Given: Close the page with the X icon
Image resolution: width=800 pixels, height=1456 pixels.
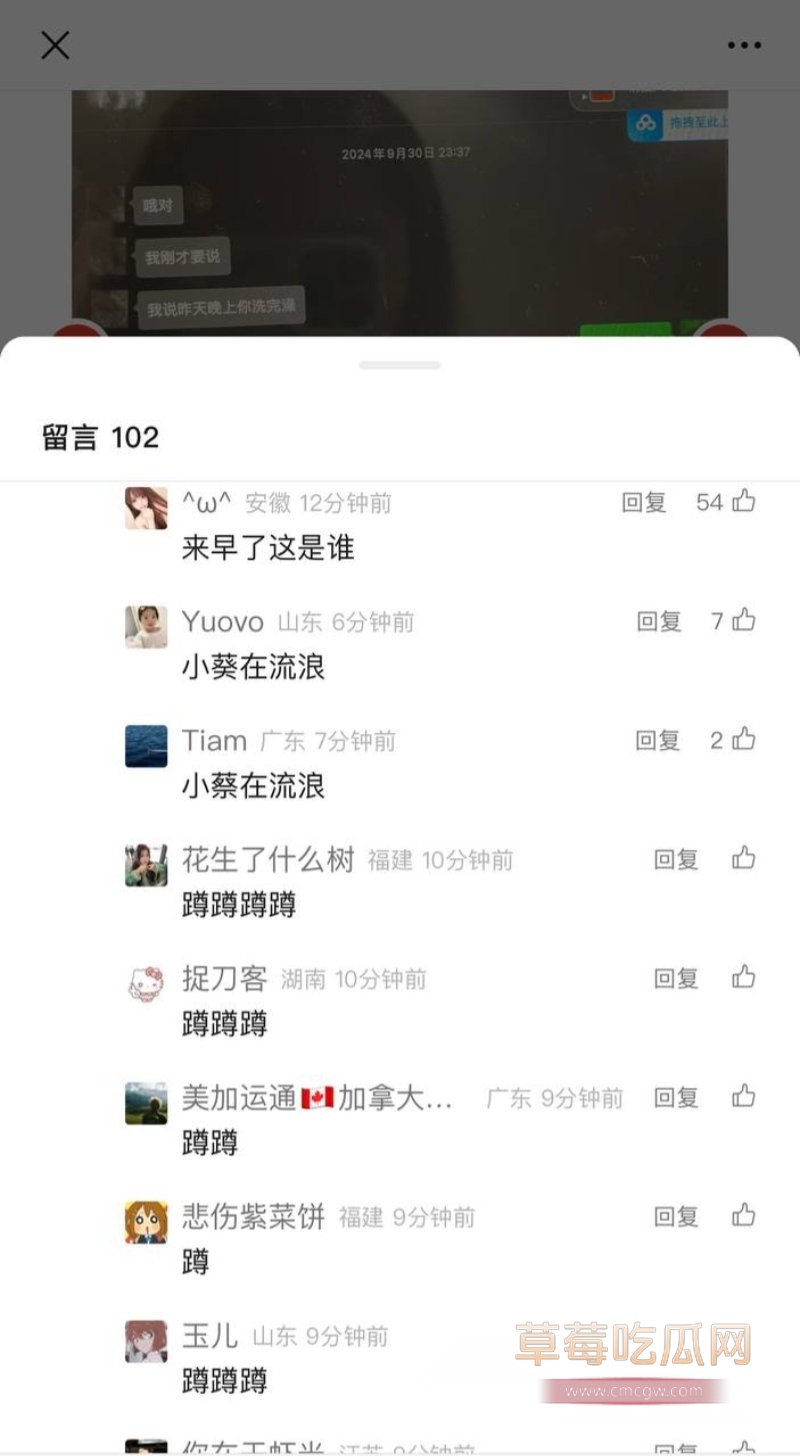Looking at the screenshot, I should point(55,45).
